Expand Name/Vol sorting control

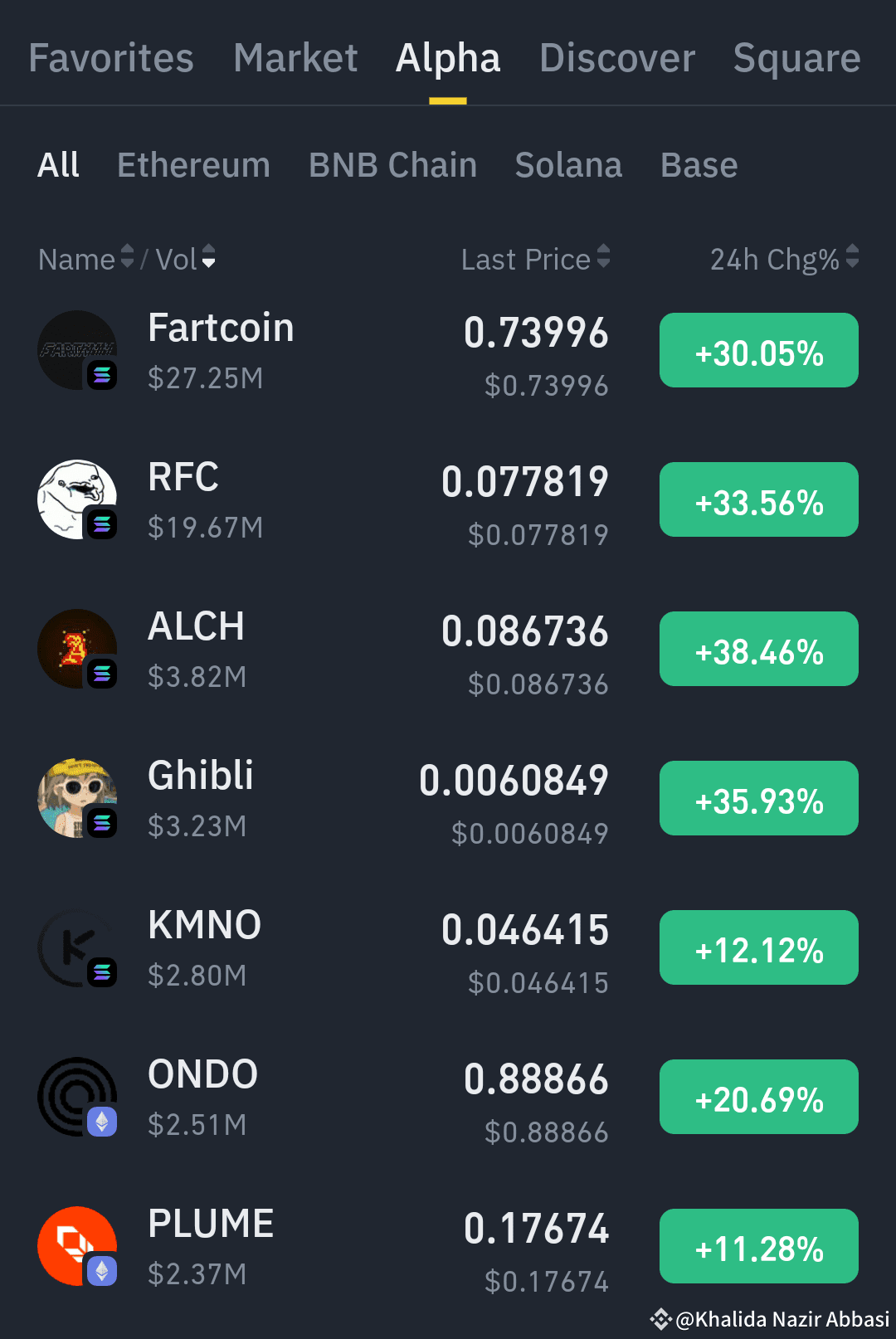pyautogui.click(x=129, y=258)
